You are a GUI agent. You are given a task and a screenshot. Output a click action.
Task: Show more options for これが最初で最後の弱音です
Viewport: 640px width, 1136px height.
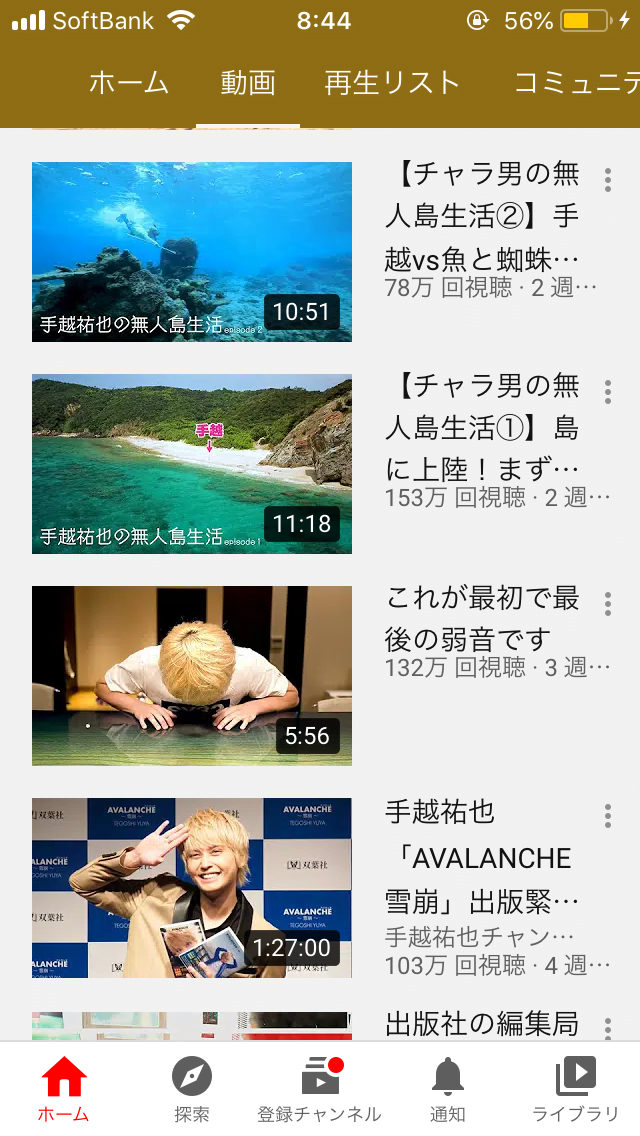607,604
